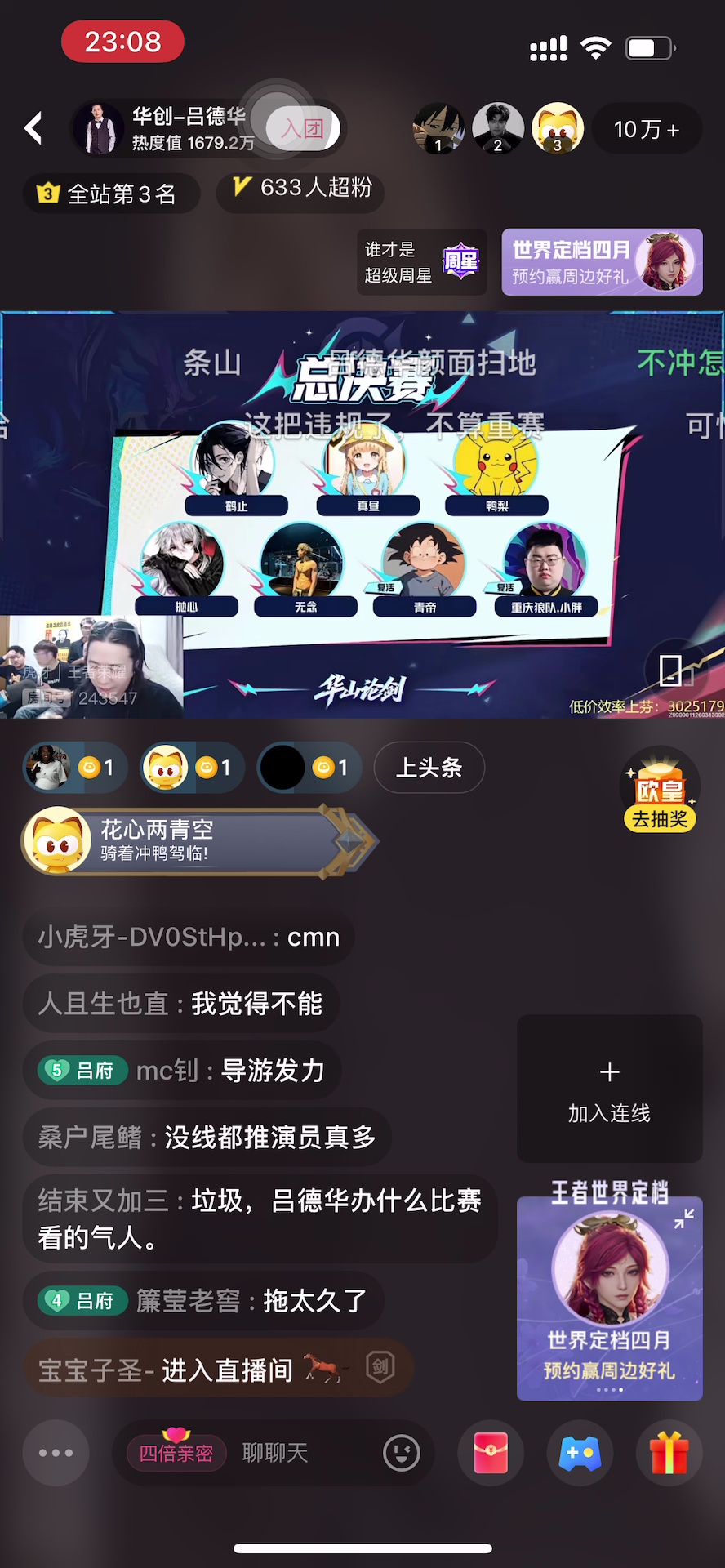The image size is (725, 1568).
Task: Tap the 上头条 button
Action: pos(429,768)
